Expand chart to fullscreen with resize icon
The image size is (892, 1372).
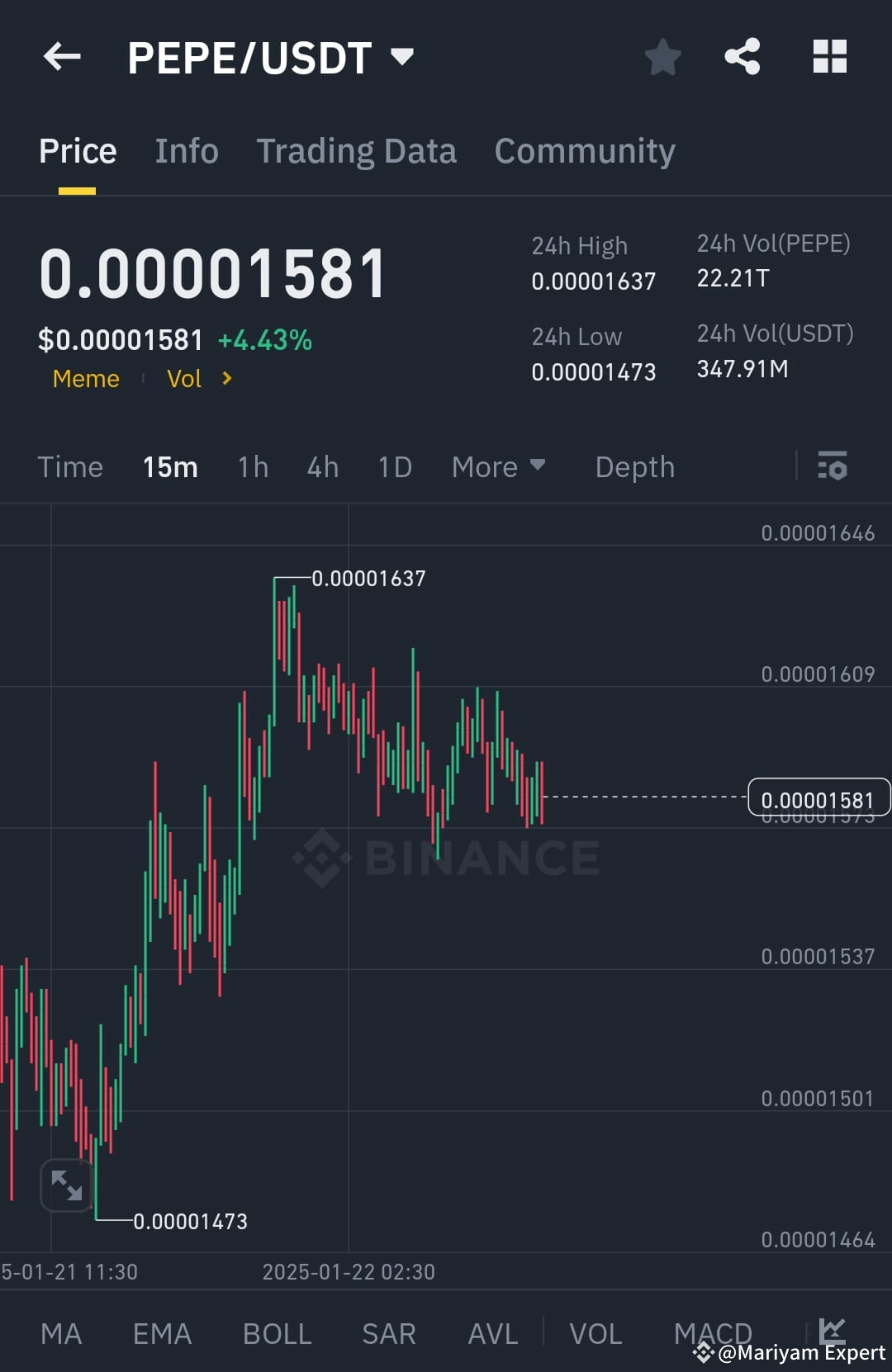click(66, 1186)
